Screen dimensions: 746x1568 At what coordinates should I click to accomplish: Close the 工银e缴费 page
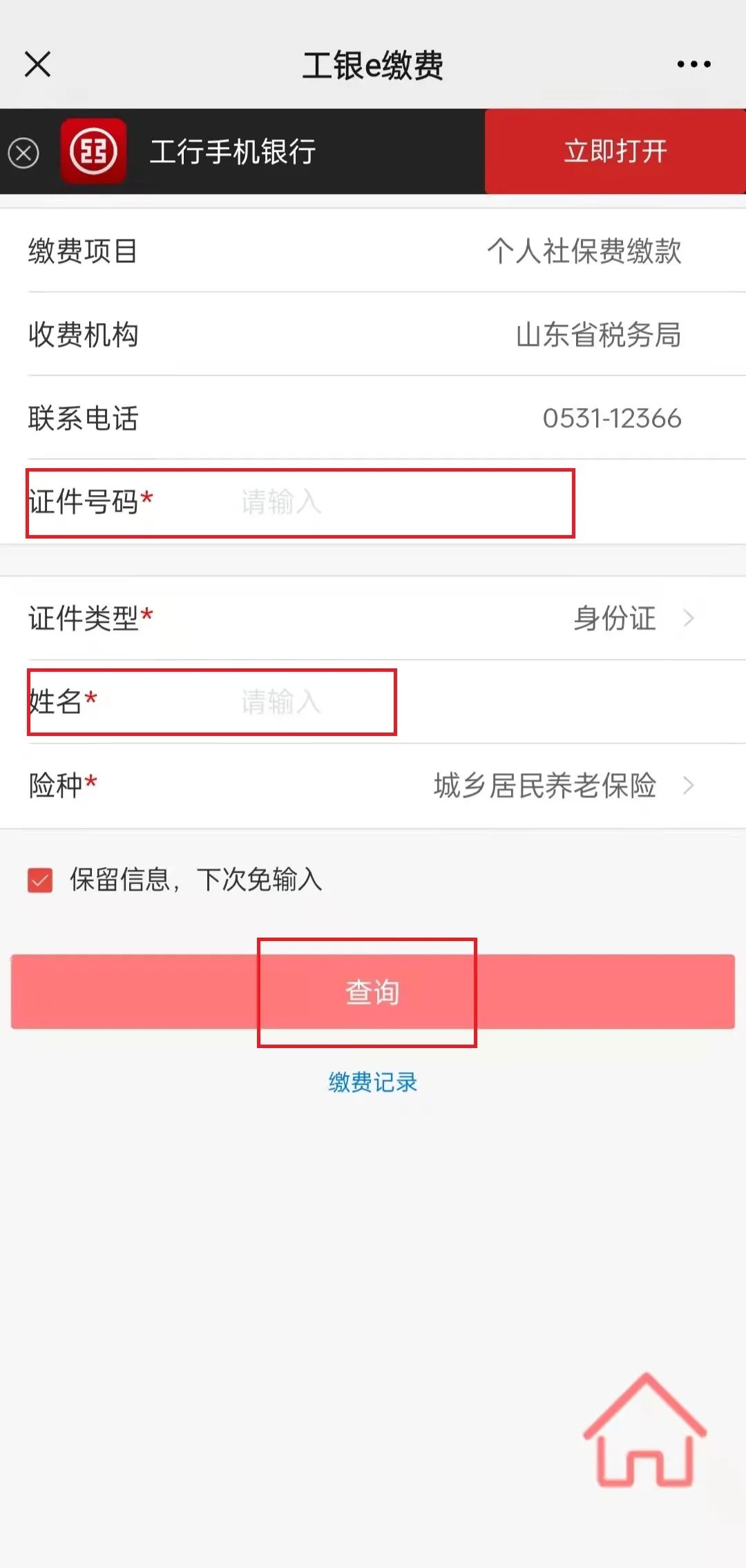pyautogui.click(x=37, y=64)
